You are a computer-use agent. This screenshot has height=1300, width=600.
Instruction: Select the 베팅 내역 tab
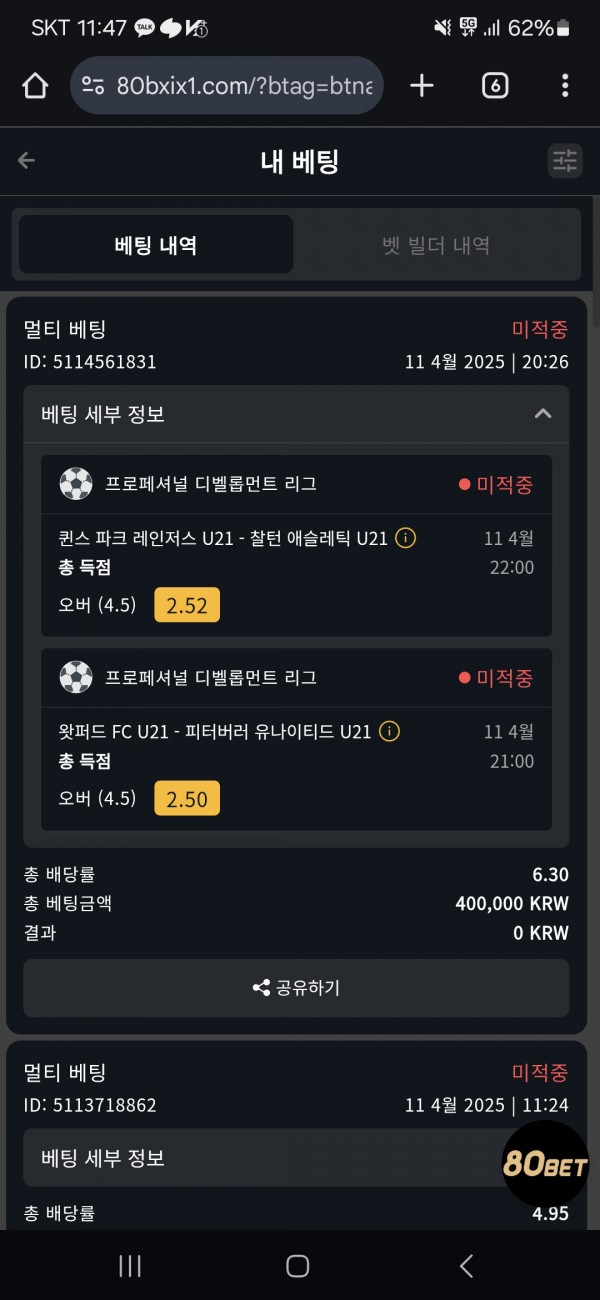[x=156, y=245]
